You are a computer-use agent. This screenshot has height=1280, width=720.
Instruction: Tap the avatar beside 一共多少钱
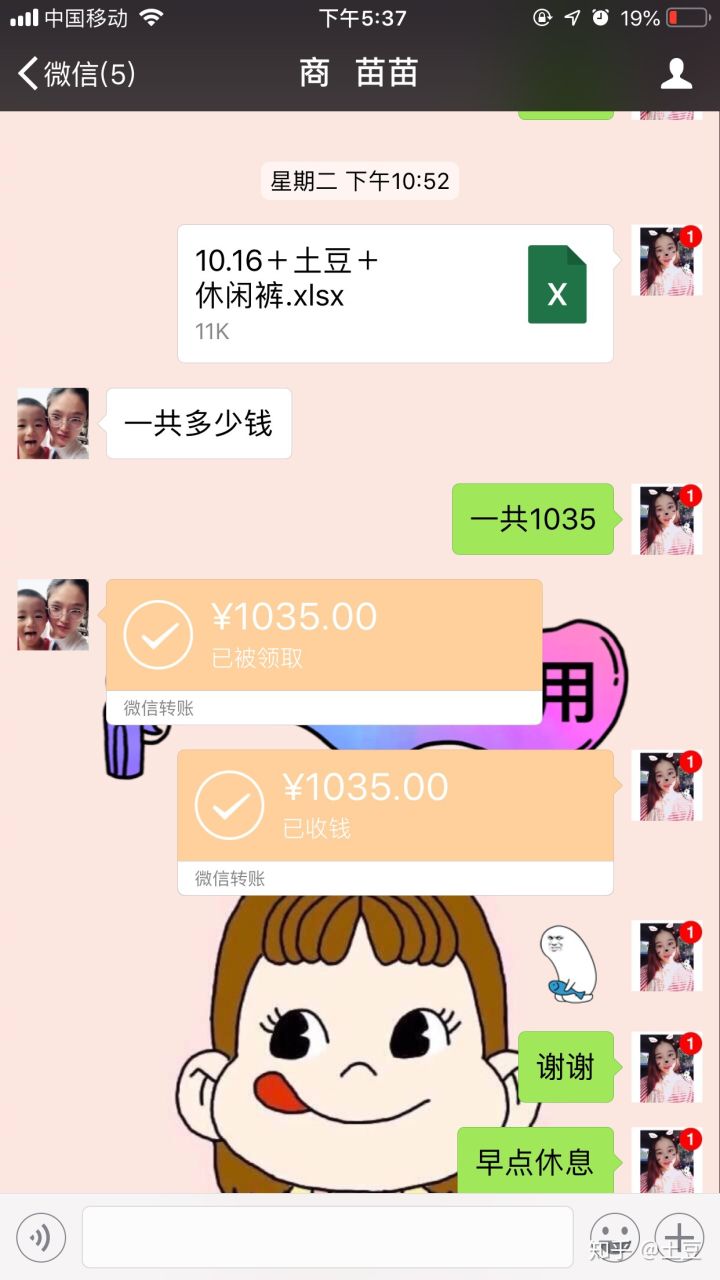pyautogui.click(x=53, y=424)
